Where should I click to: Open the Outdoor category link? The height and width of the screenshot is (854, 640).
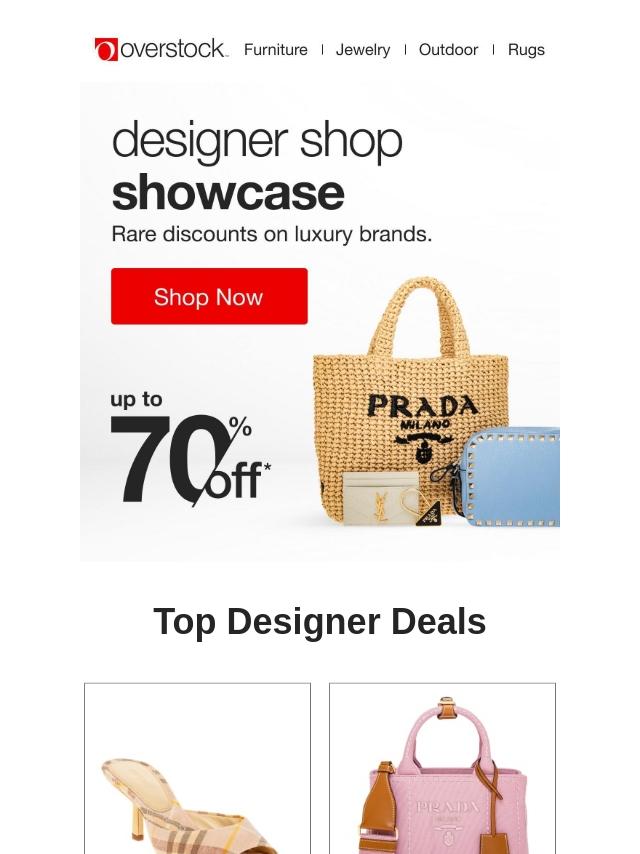[448, 49]
